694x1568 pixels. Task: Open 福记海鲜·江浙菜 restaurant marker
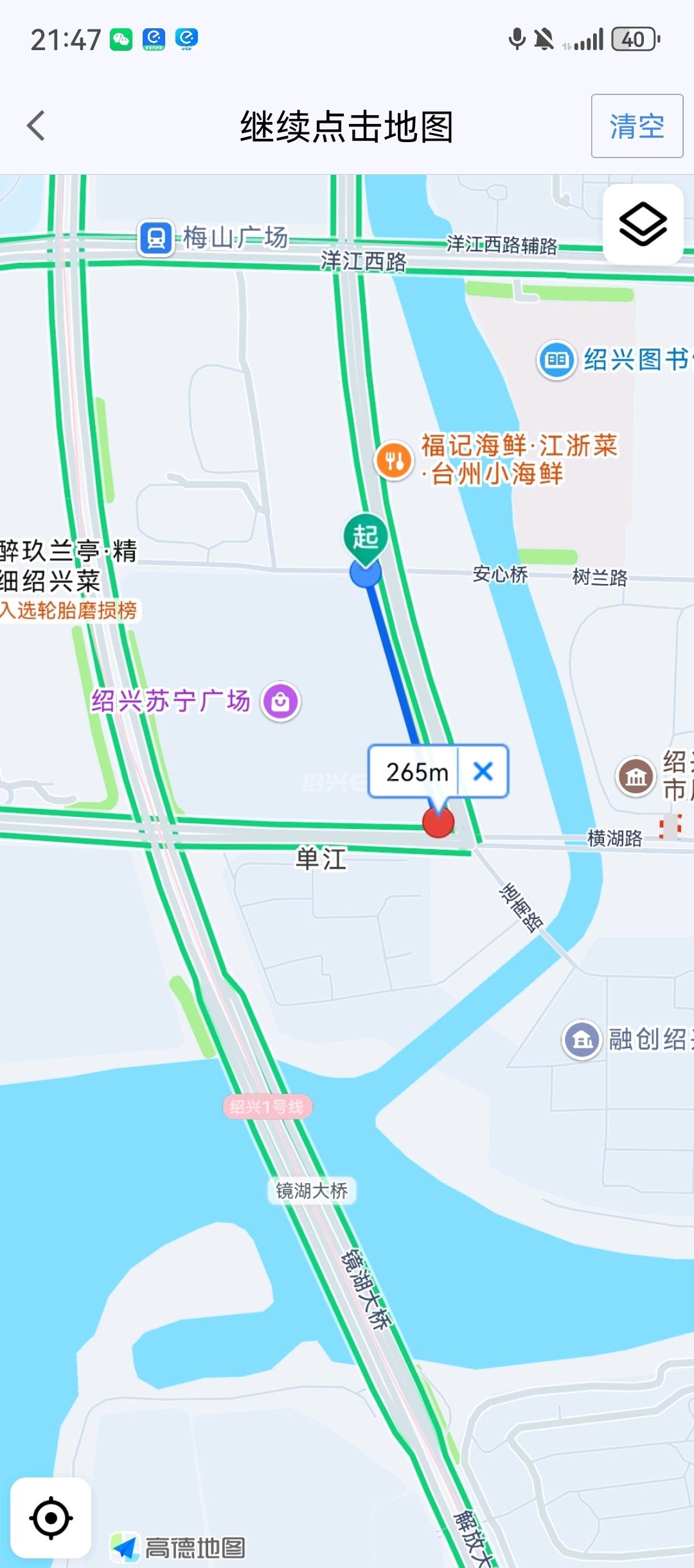394,460
